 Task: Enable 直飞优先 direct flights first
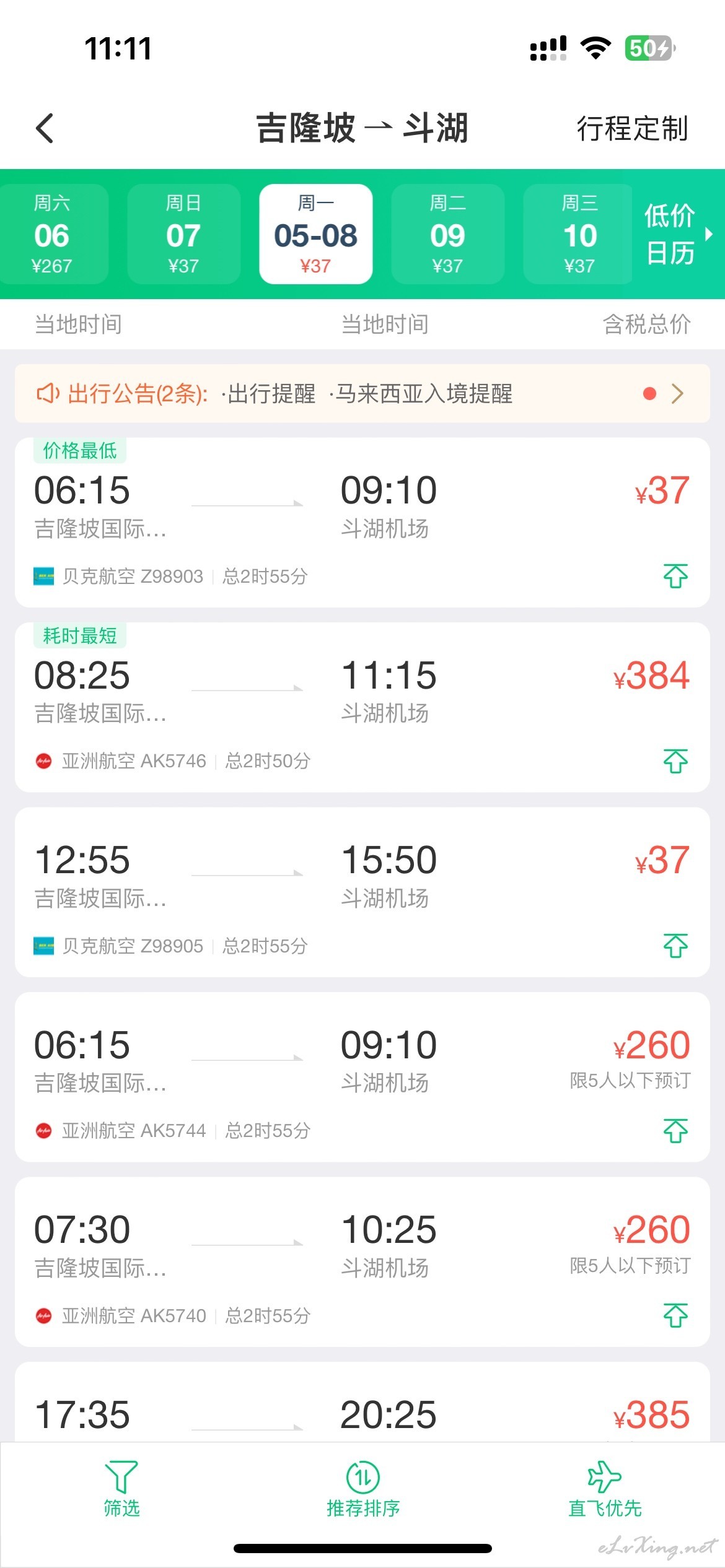pyautogui.click(x=605, y=1489)
